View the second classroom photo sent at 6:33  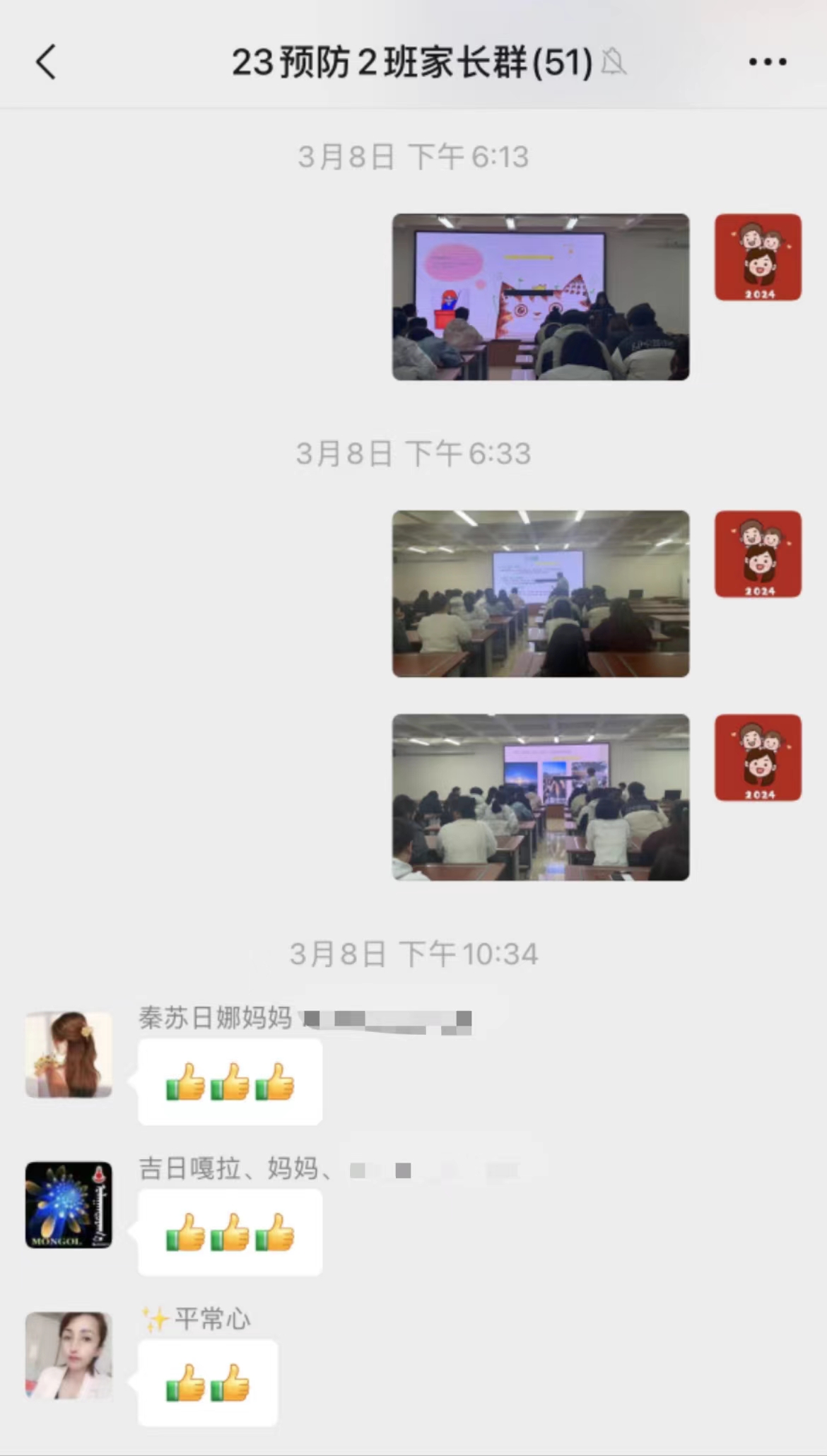coord(540,797)
